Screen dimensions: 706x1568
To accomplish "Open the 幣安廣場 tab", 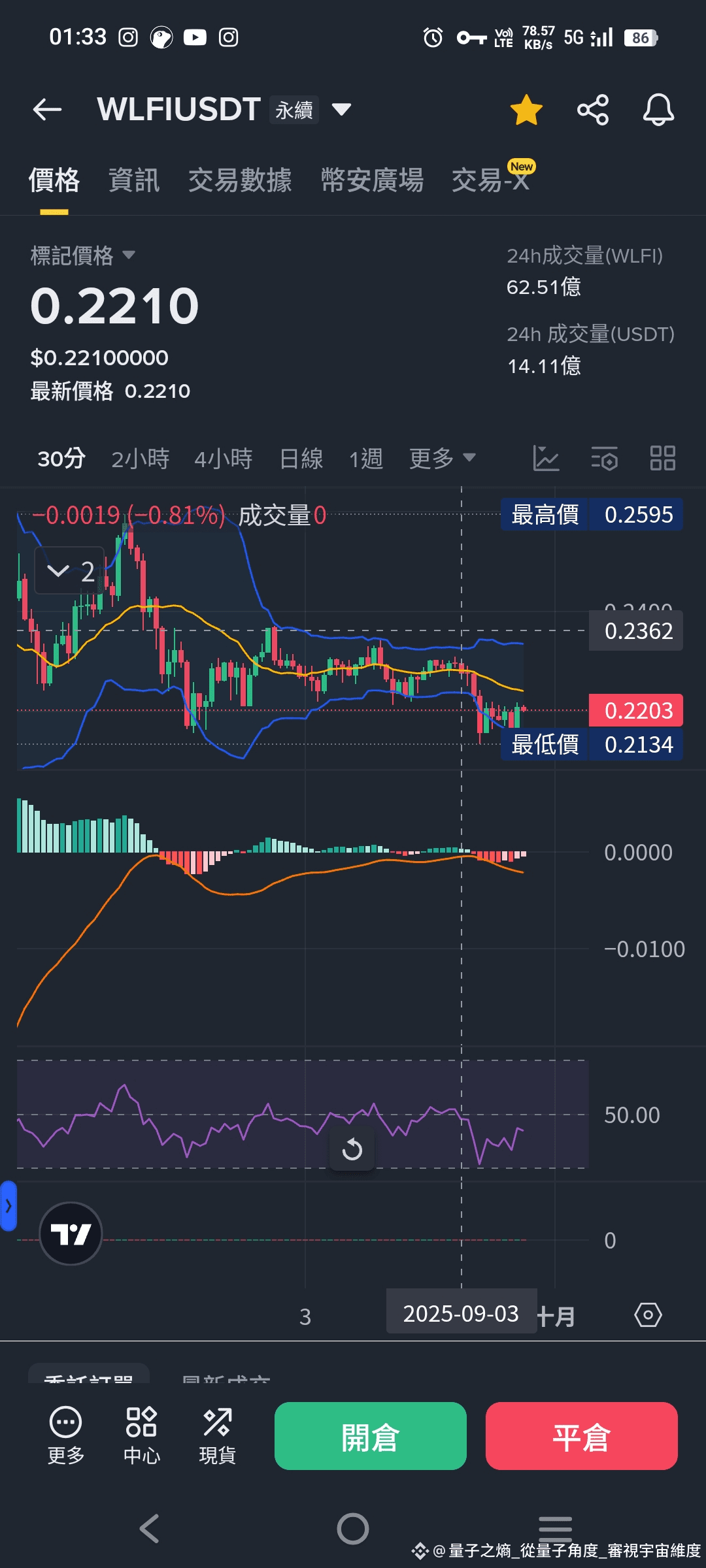I will click(x=372, y=180).
